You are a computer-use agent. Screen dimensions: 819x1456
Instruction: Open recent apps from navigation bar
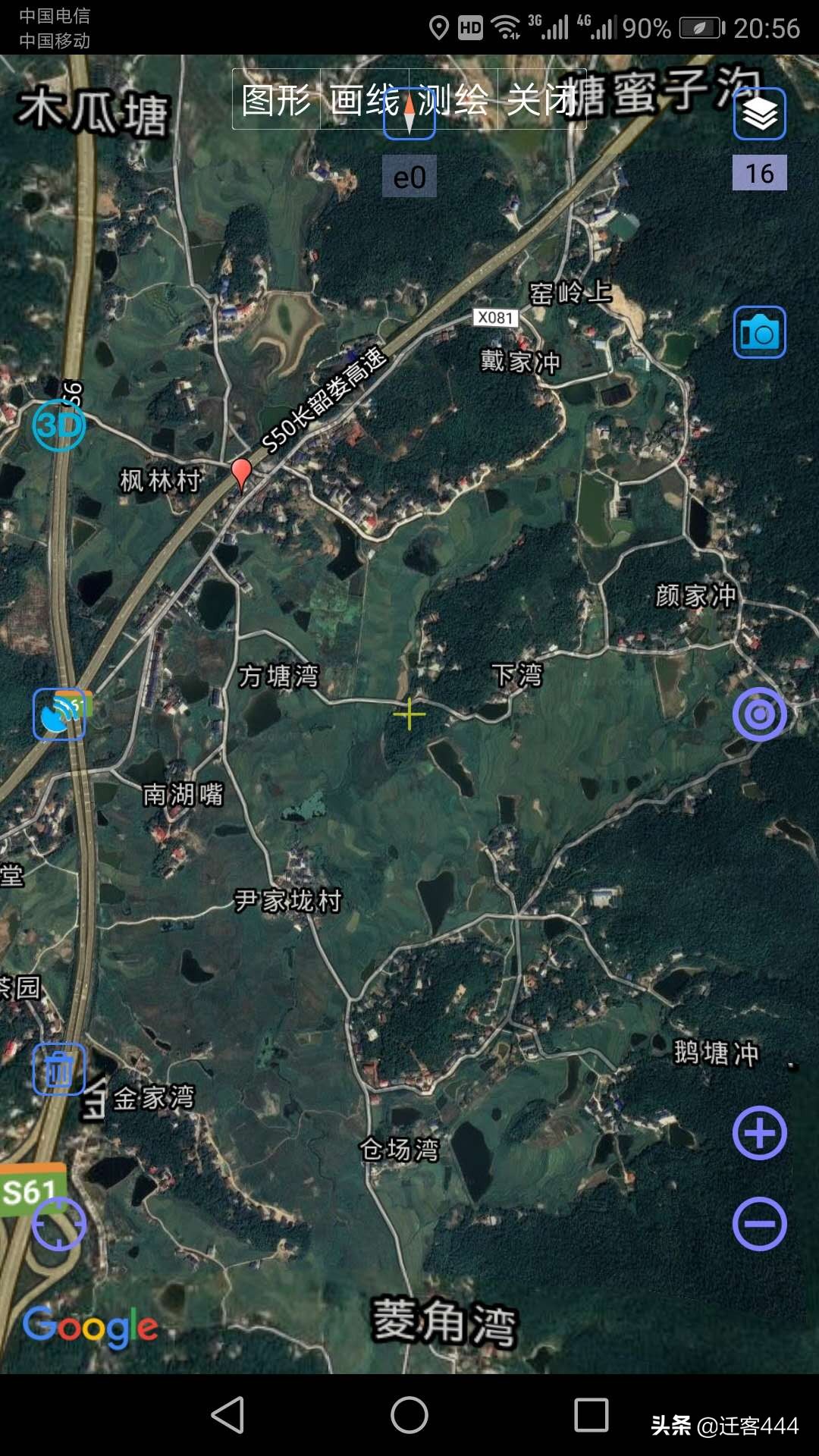point(591,1415)
